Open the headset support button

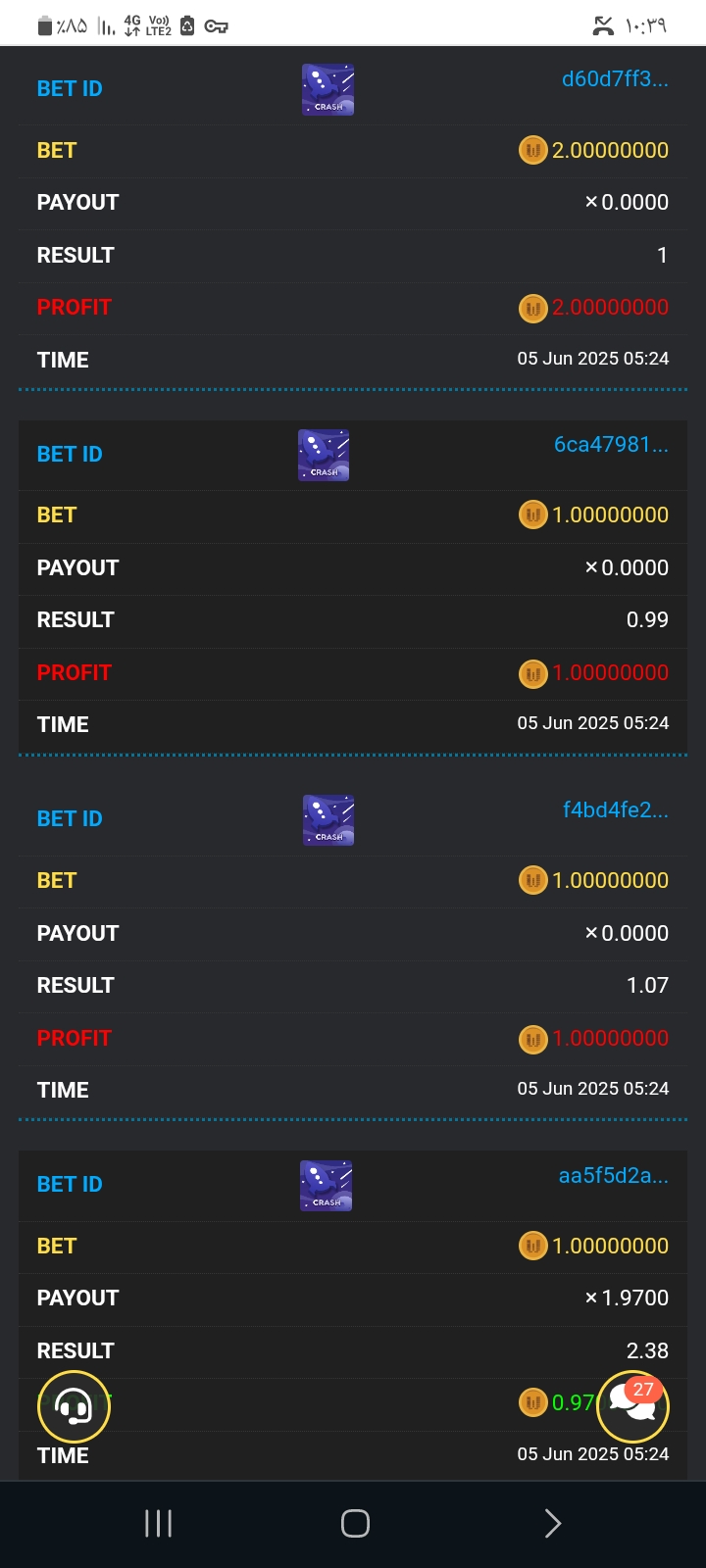[x=74, y=1407]
